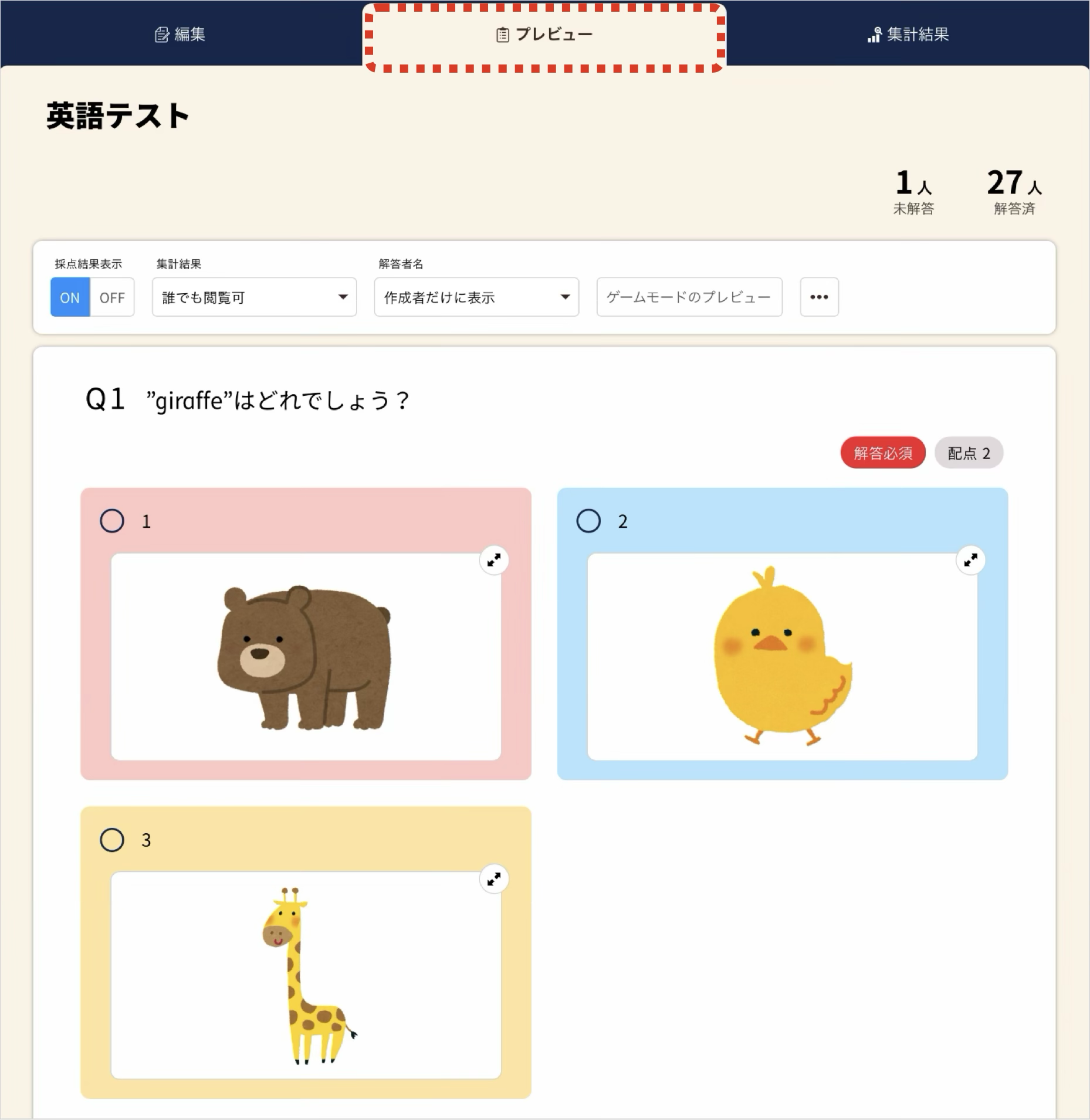Open the 集計結果 dropdown showing 誰でも閲覧可
Image resolution: width=1090 pixels, height=1120 pixels.
coord(254,297)
